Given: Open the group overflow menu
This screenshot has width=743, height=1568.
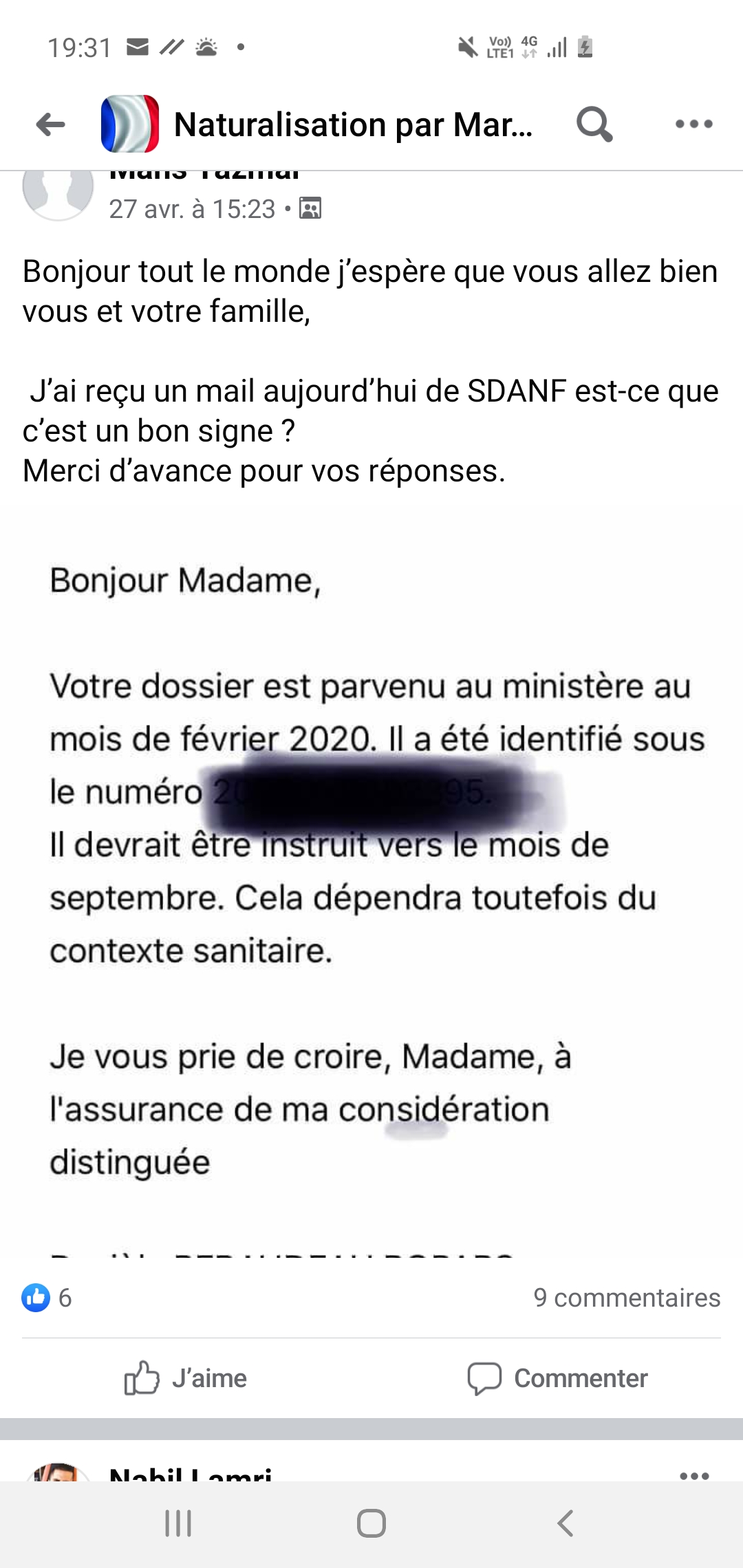Looking at the screenshot, I should tap(693, 124).
